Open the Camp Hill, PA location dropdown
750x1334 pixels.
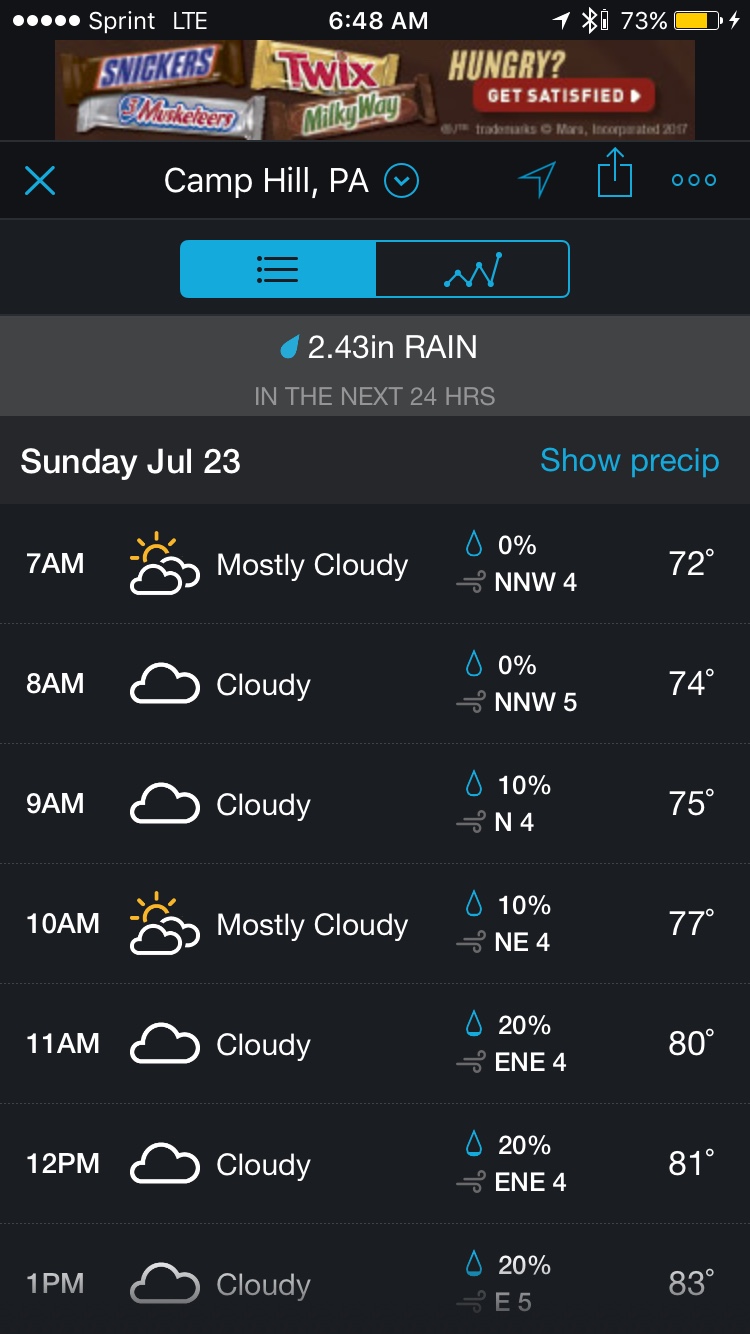(401, 181)
